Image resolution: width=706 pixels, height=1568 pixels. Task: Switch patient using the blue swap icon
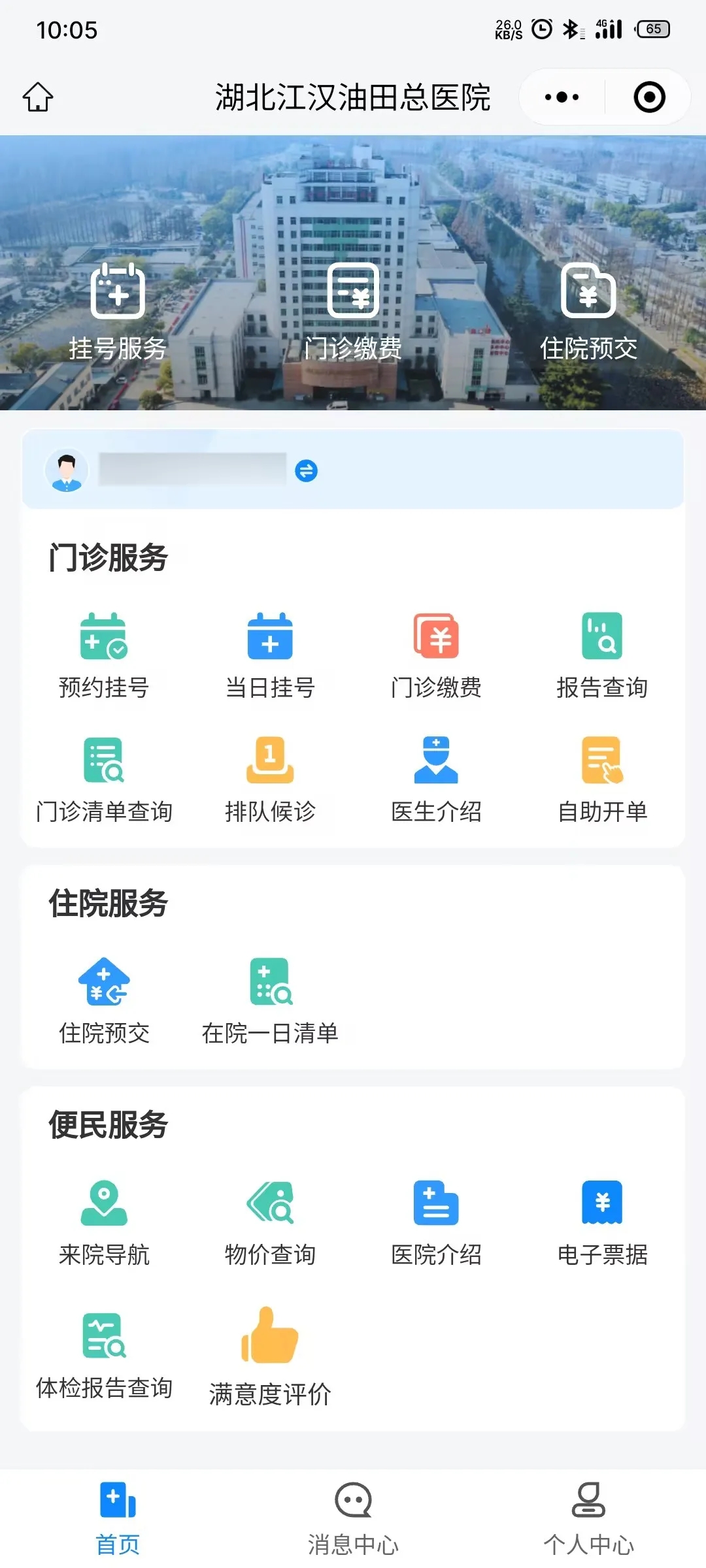tap(306, 470)
